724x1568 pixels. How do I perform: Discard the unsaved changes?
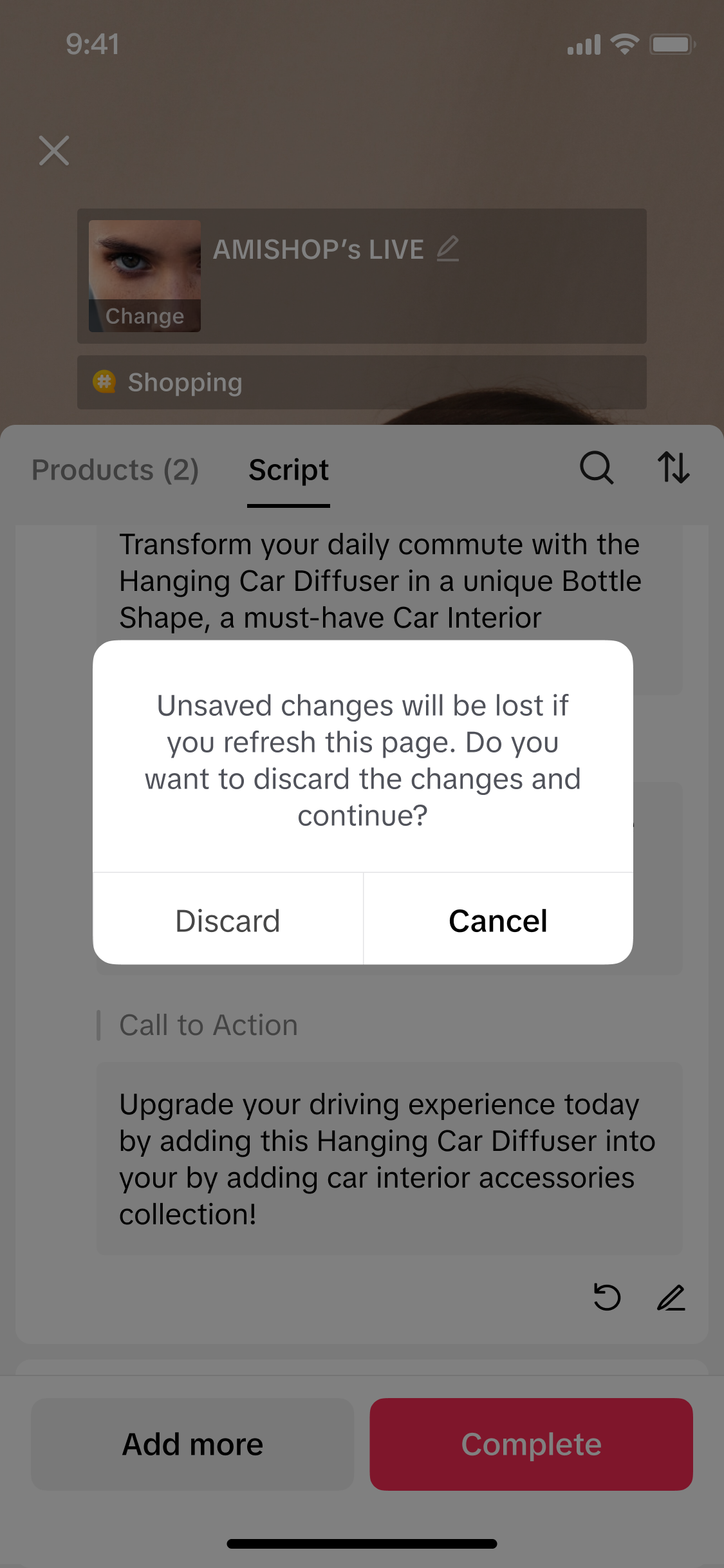[228, 920]
